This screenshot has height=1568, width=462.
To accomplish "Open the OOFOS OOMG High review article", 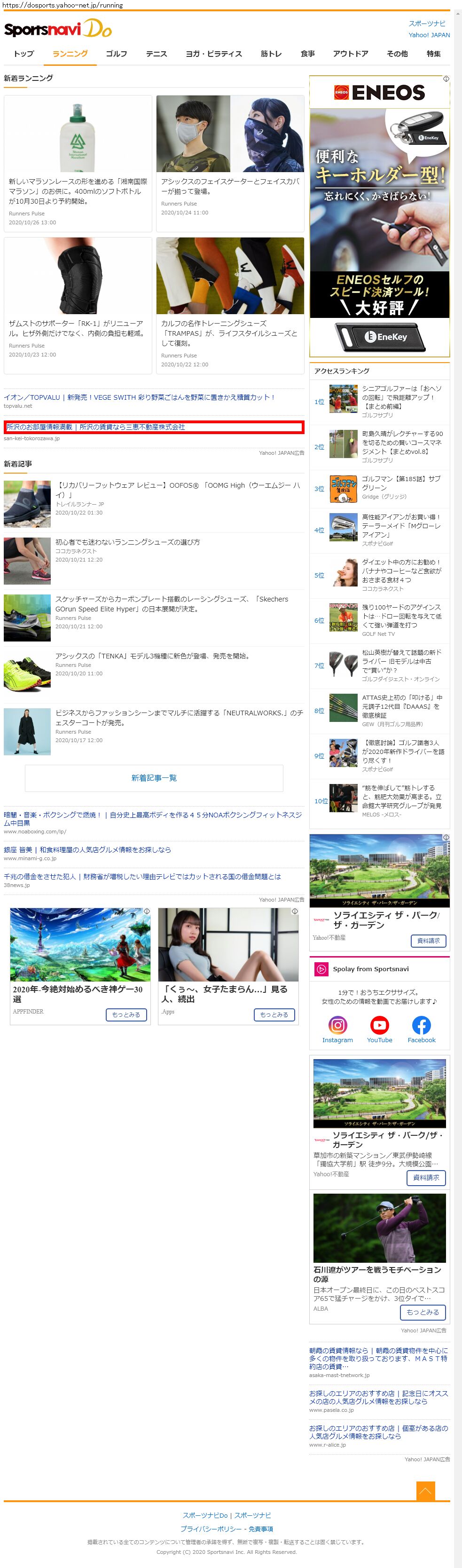I will (178, 490).
